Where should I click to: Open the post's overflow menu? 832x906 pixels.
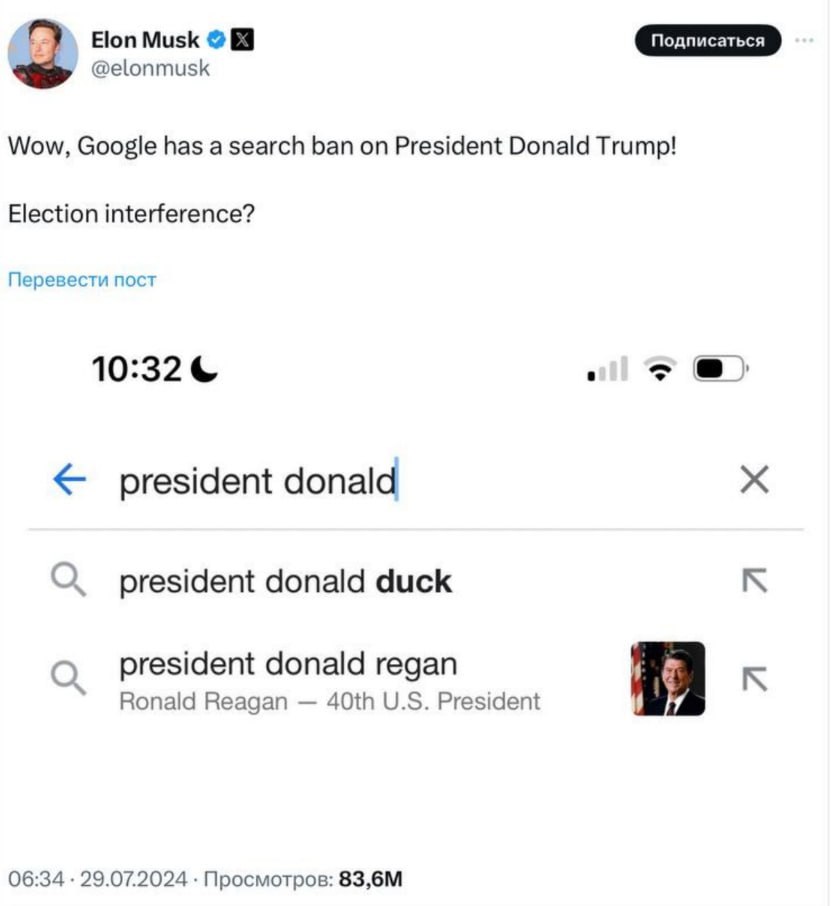803,41
